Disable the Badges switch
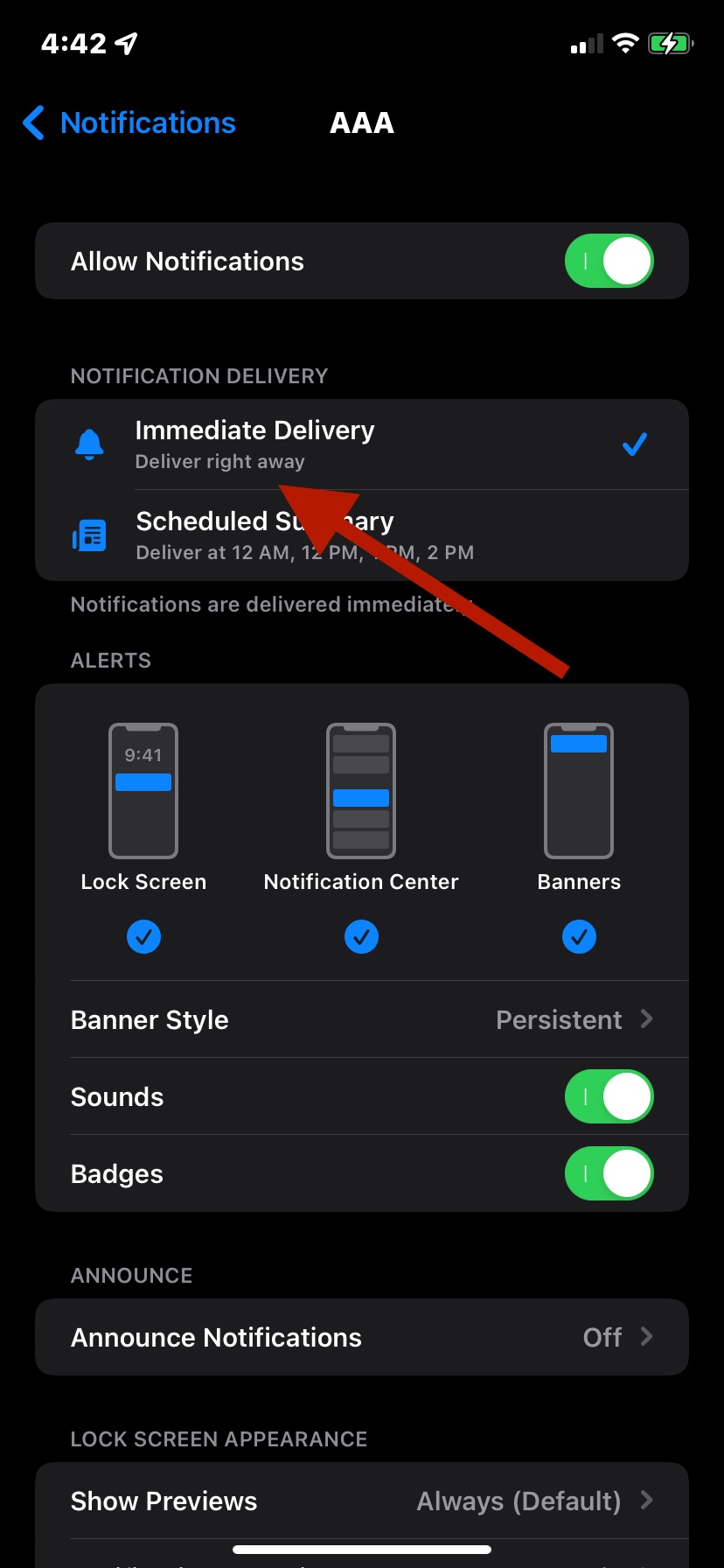This screenshot has height=1568, width=724. click(609, 1173)
